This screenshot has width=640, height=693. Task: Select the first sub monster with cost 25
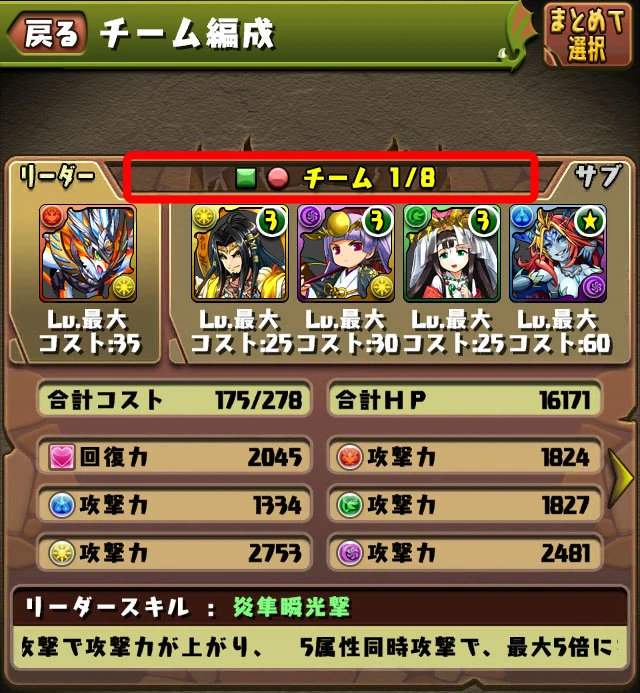[x=239, y=253]
